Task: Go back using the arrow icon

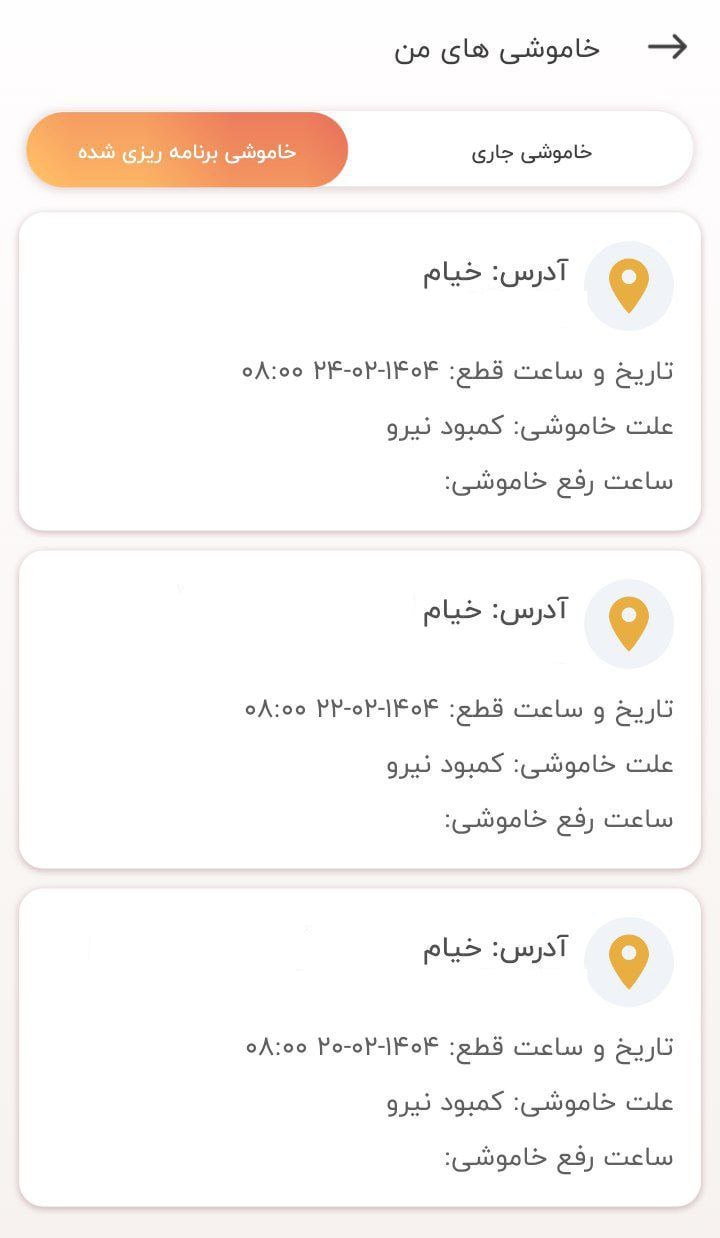Action: 667,47
